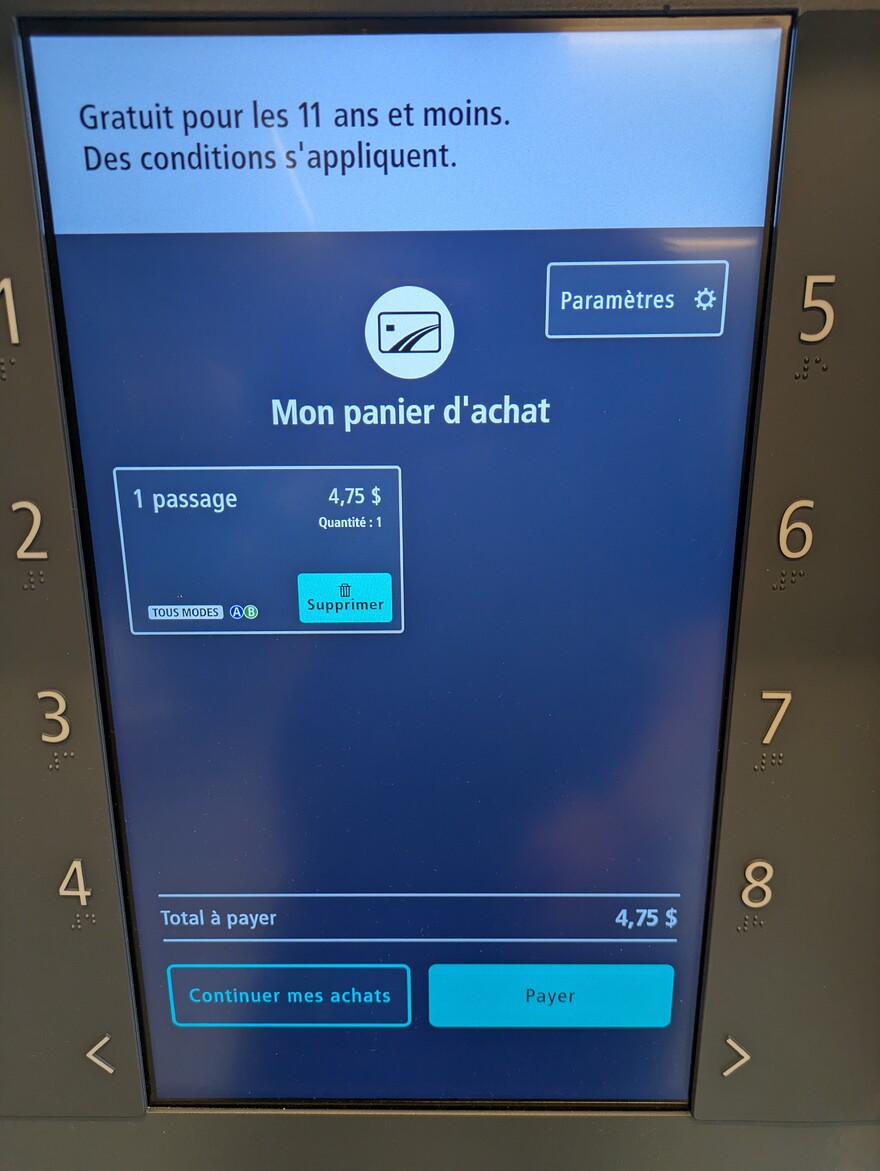Click the trash icon on the Supprimer button
880x1171 pixels.
coord(345,592)
